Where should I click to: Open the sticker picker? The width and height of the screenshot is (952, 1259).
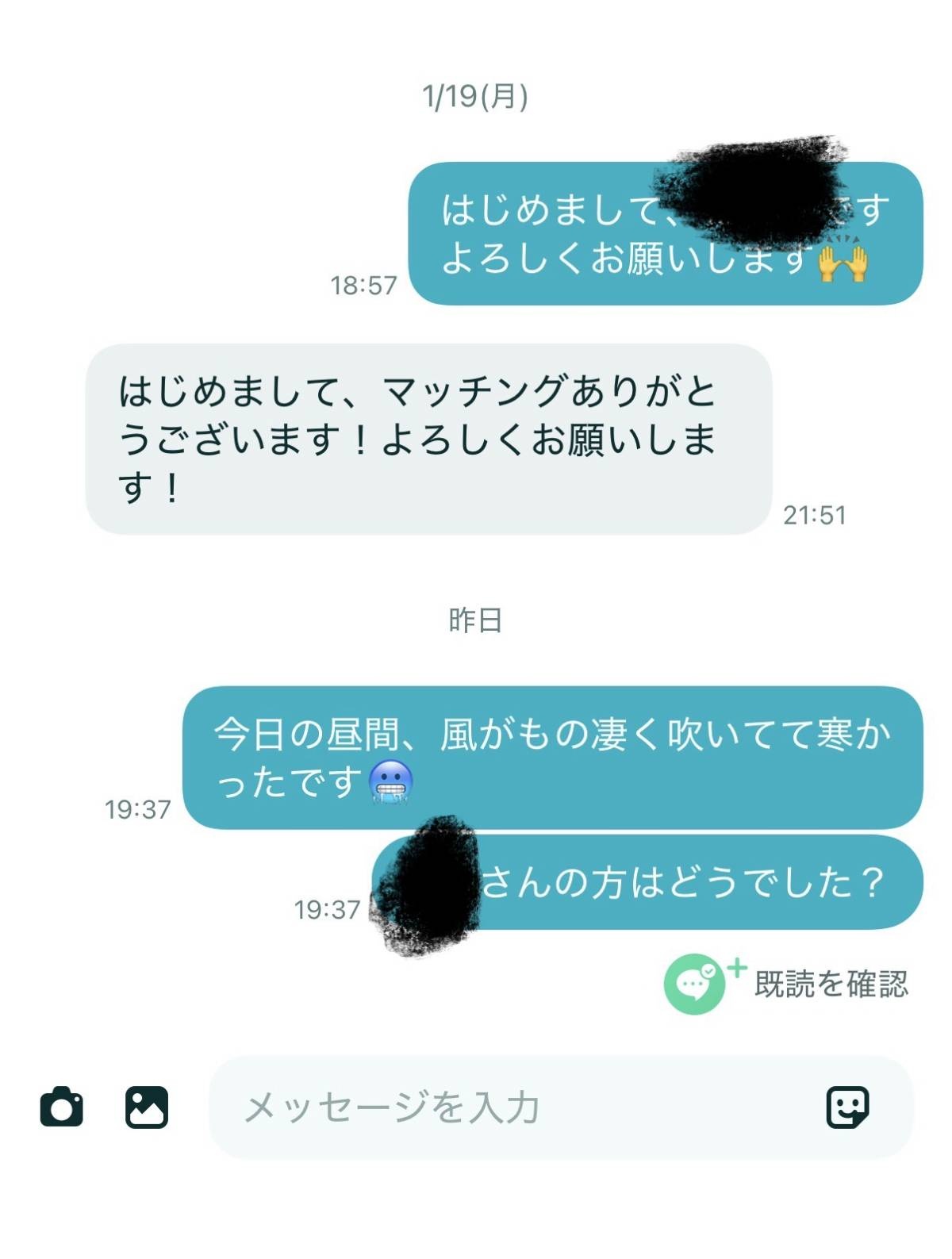847,1107
